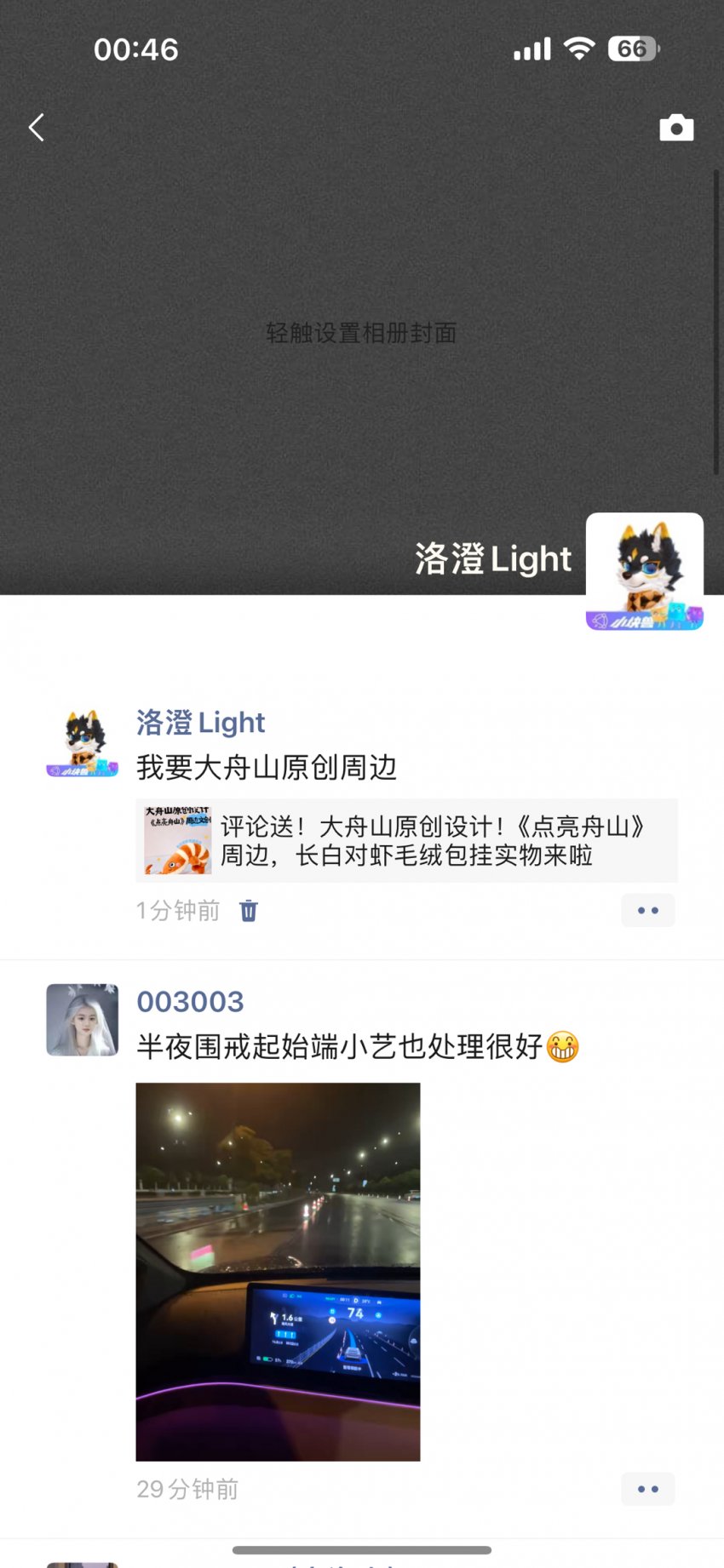Open small avatar beside 洛澄Light's post
Screen dimensions: 724x1568
click(x=82, y=743)
